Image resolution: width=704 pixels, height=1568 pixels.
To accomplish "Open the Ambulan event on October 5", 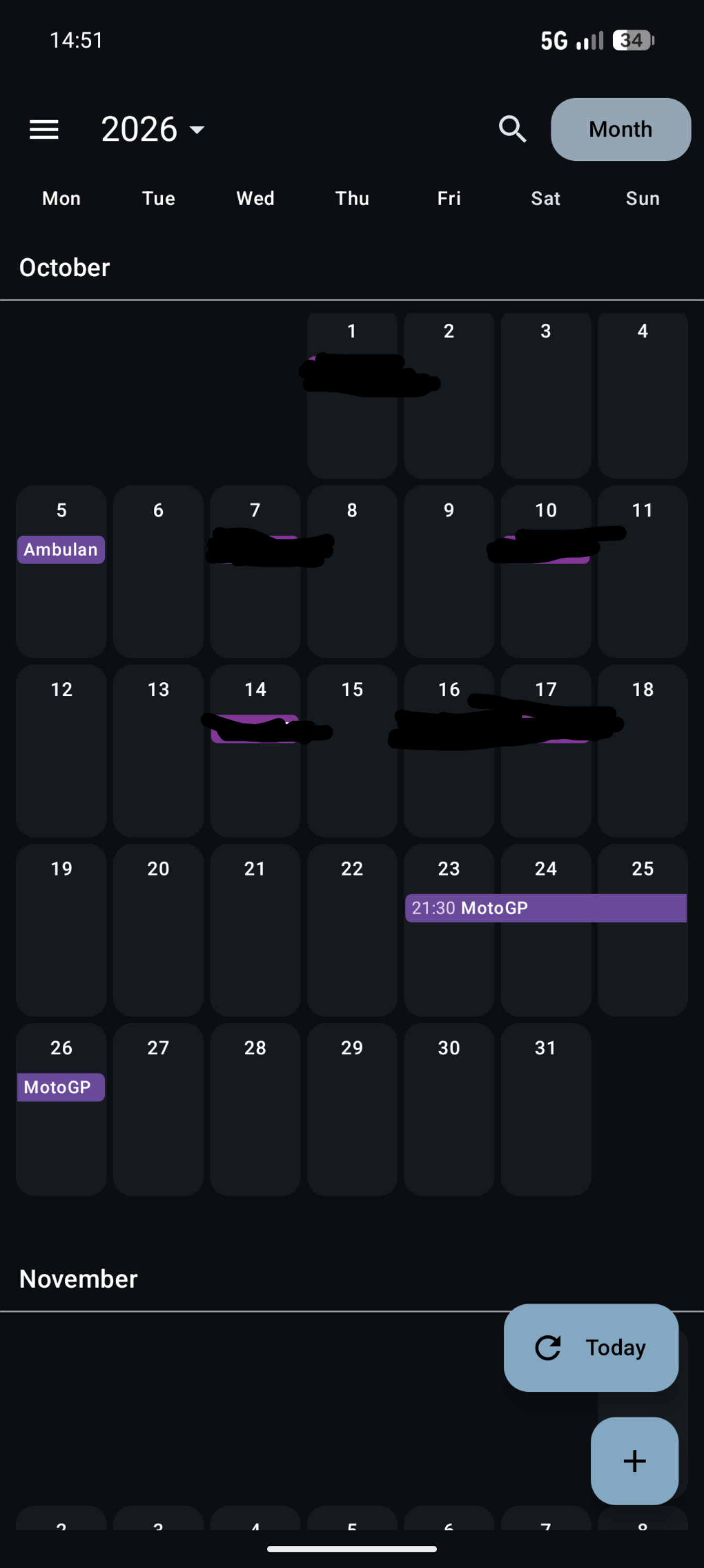I will tap(61, 550).
